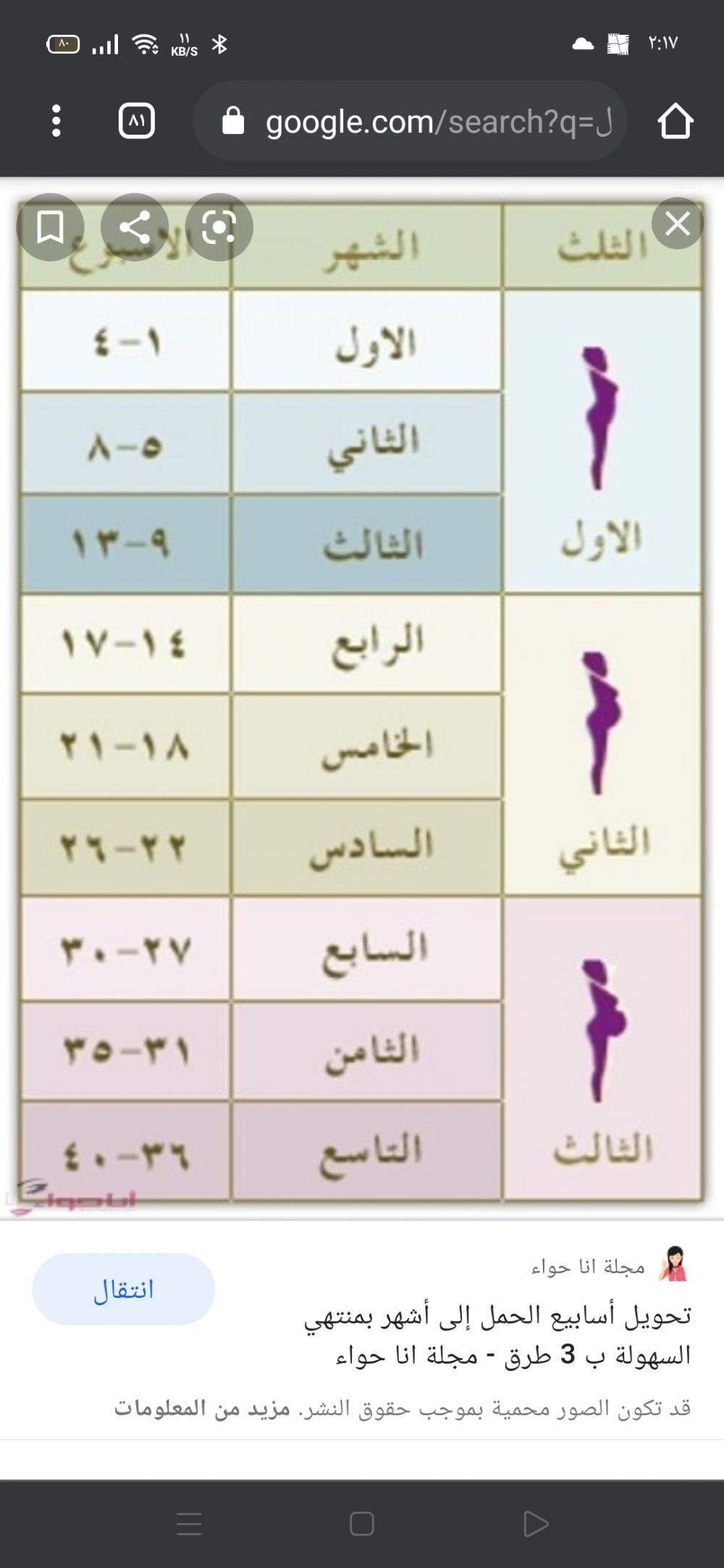
Task: Share this image
Action: pyautogui.click(x=135, y=227)
